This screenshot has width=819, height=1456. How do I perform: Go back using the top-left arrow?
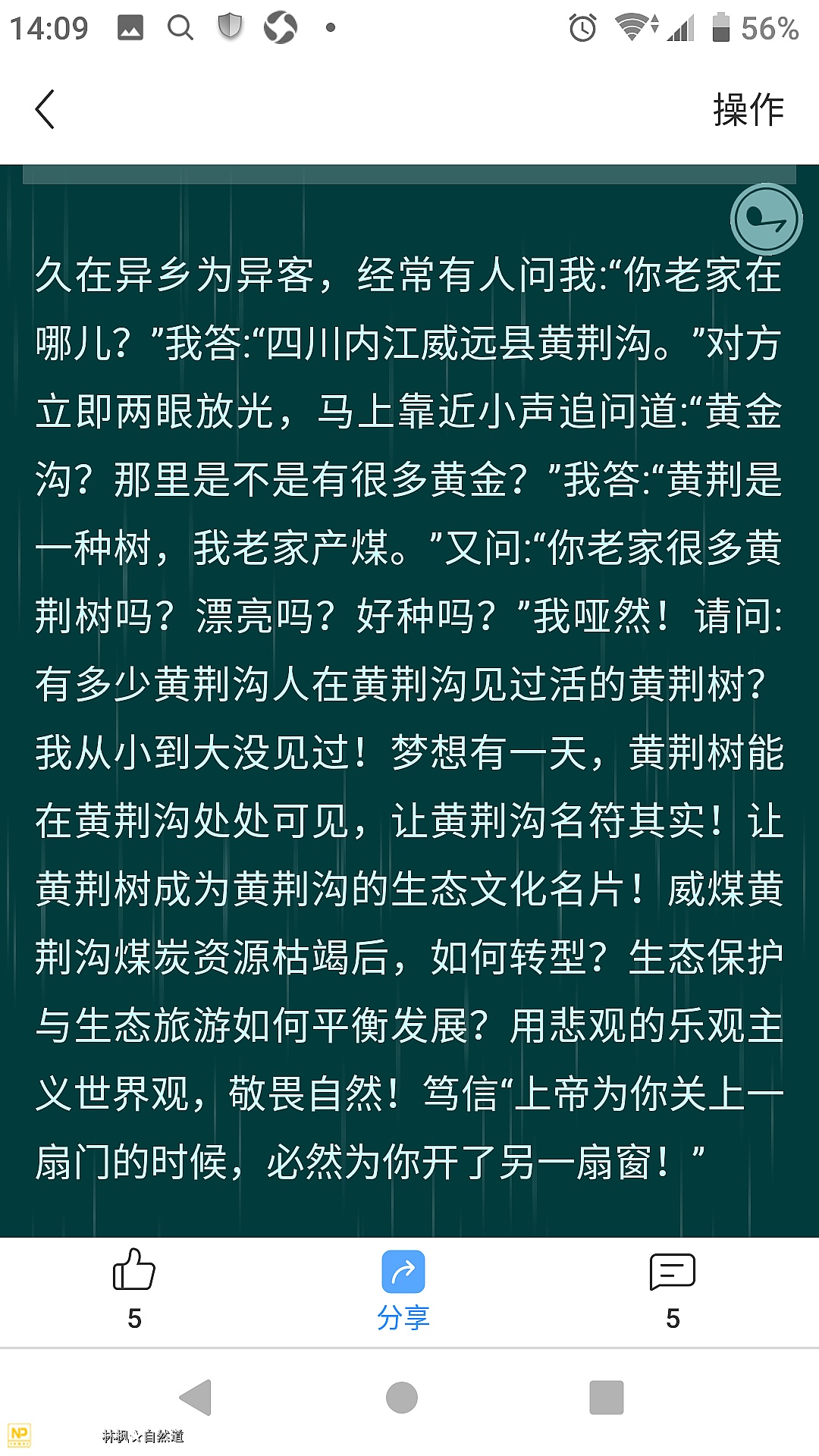(x=45, y=109)
